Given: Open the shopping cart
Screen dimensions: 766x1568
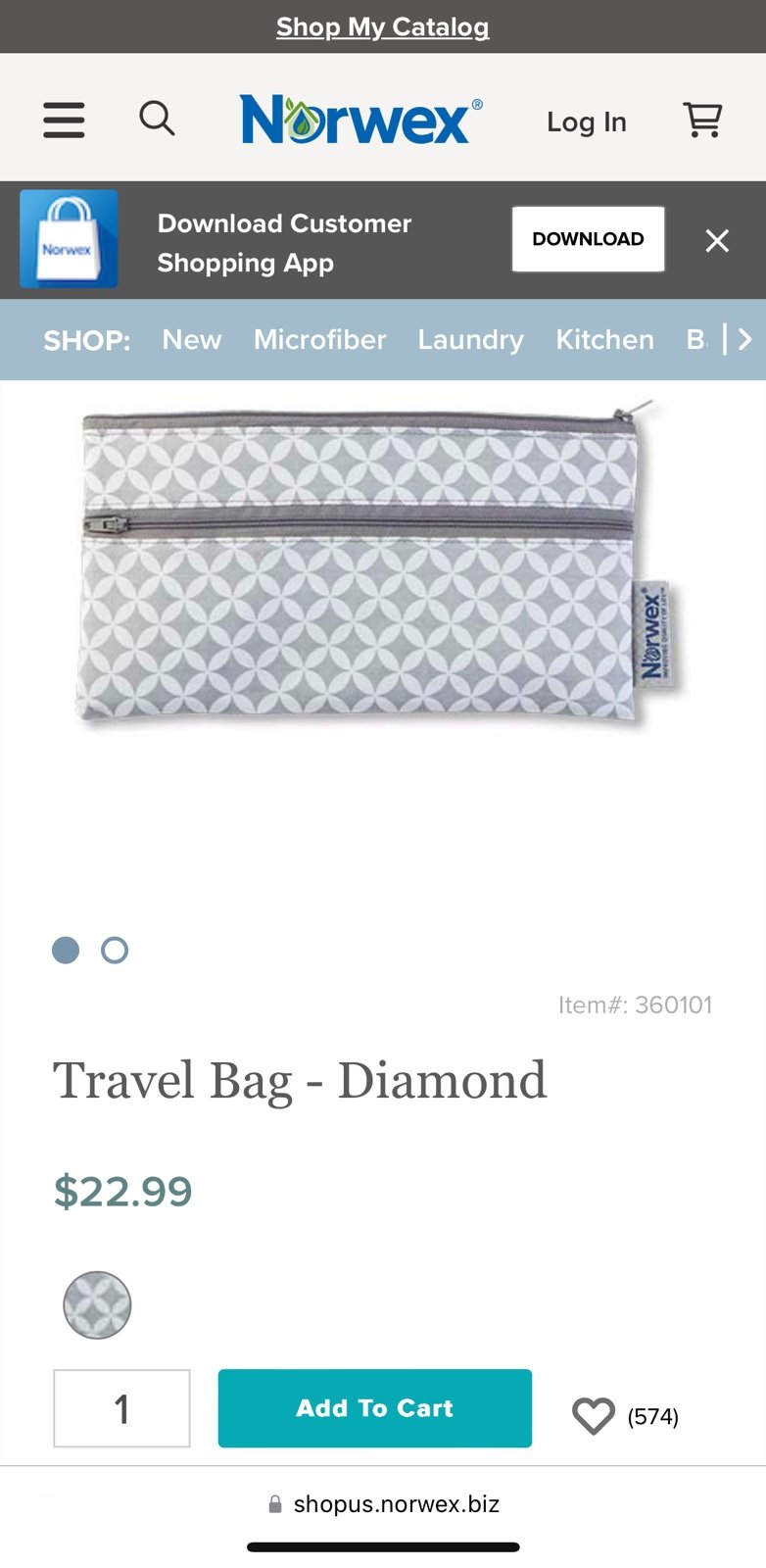Looking at the screenshot, I should click(x=703, y=121).
